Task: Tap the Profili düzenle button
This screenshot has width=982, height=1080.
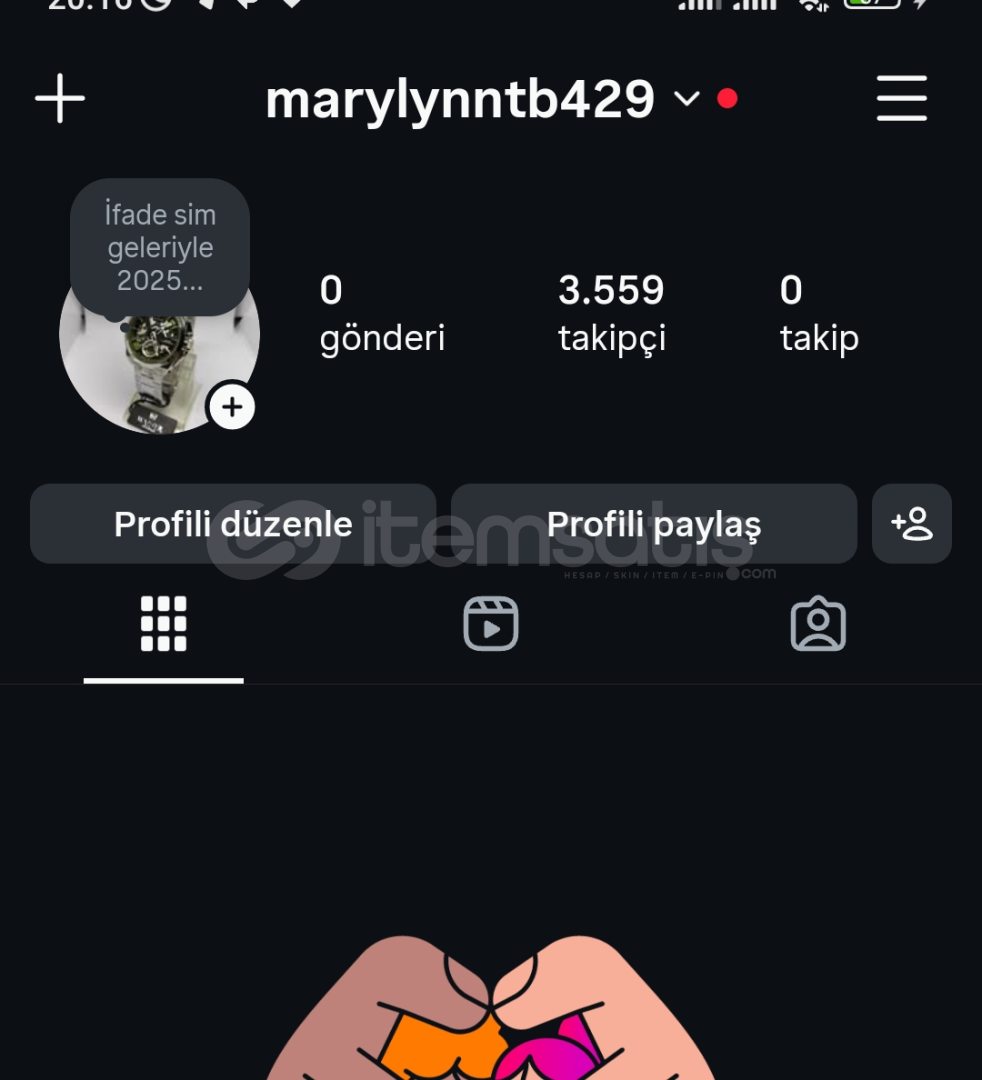Action: tap(233, 524)
